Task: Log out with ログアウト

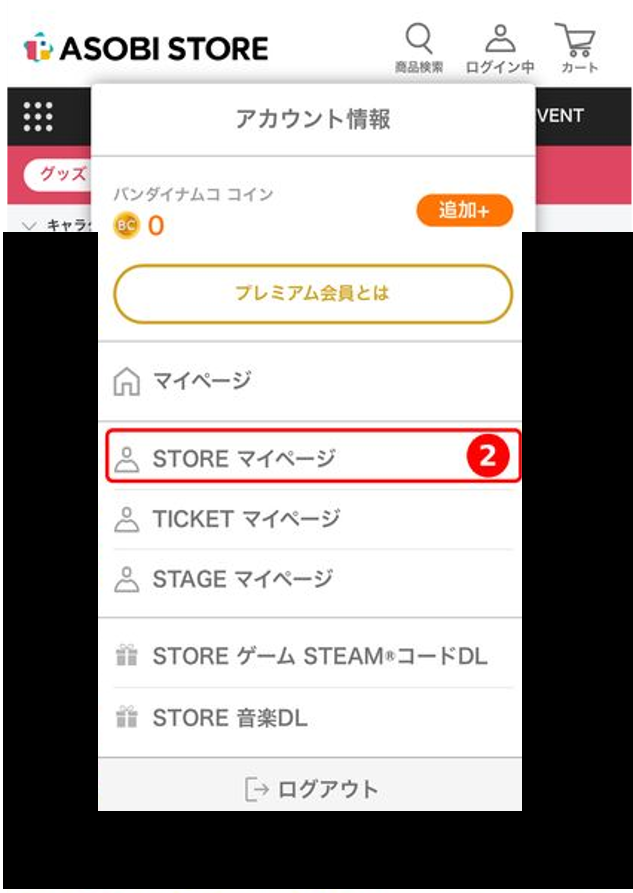Action: (310, 789)
